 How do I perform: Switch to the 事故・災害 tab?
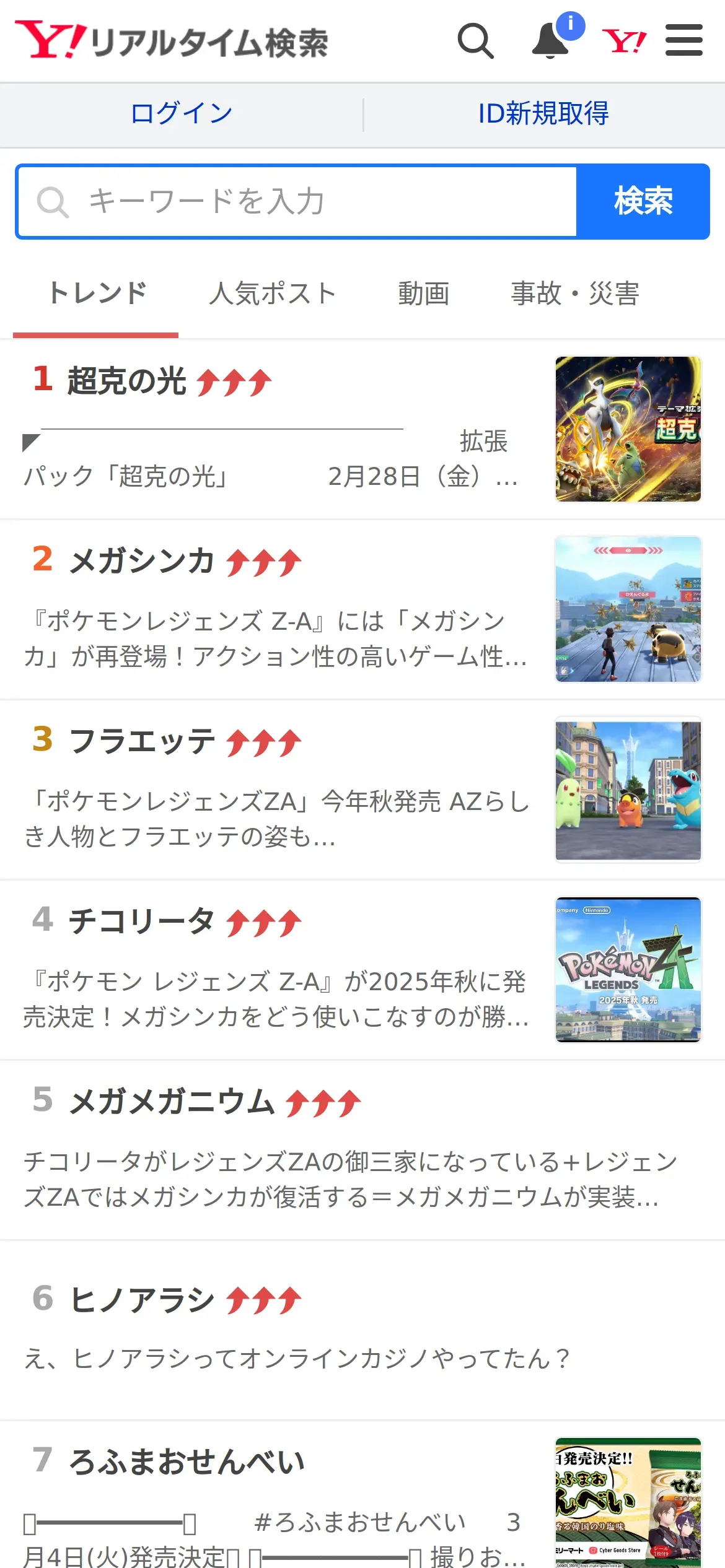pyautogui.click(x=574, y=294)
